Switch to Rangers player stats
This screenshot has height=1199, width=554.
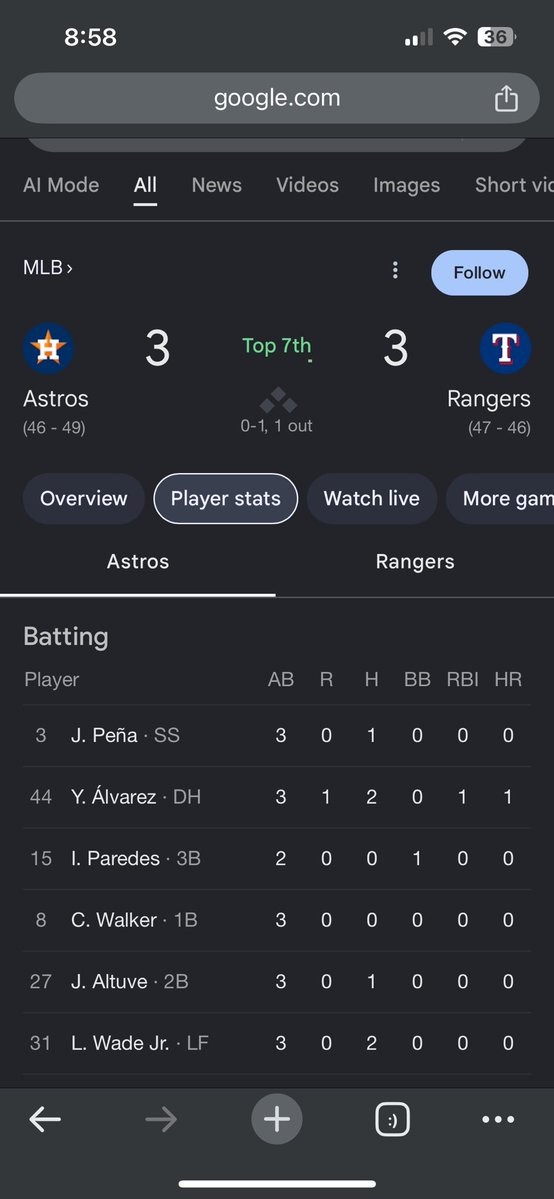(x=415, y=562)
